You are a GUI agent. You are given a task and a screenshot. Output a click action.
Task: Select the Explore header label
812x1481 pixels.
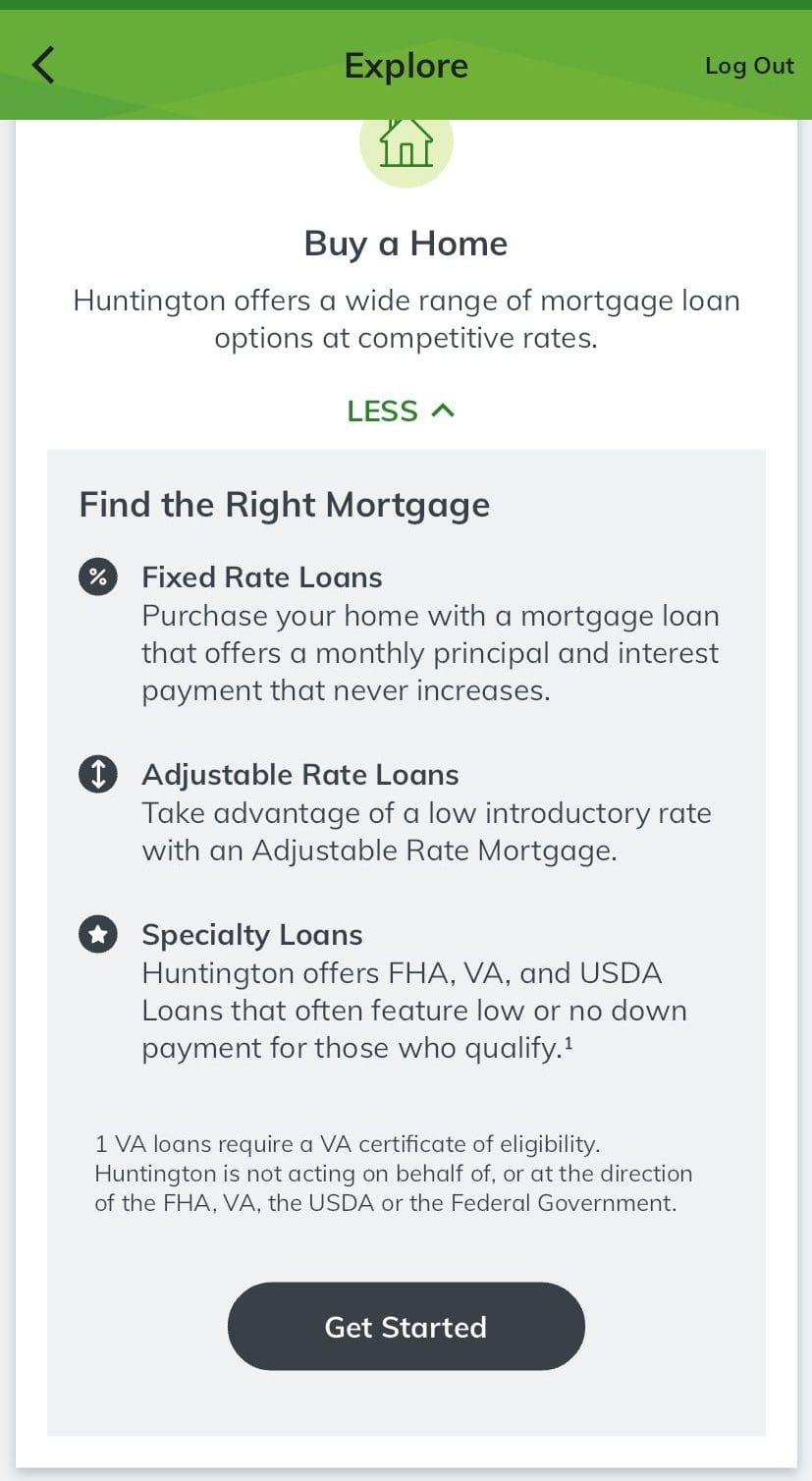coord(406,65)
